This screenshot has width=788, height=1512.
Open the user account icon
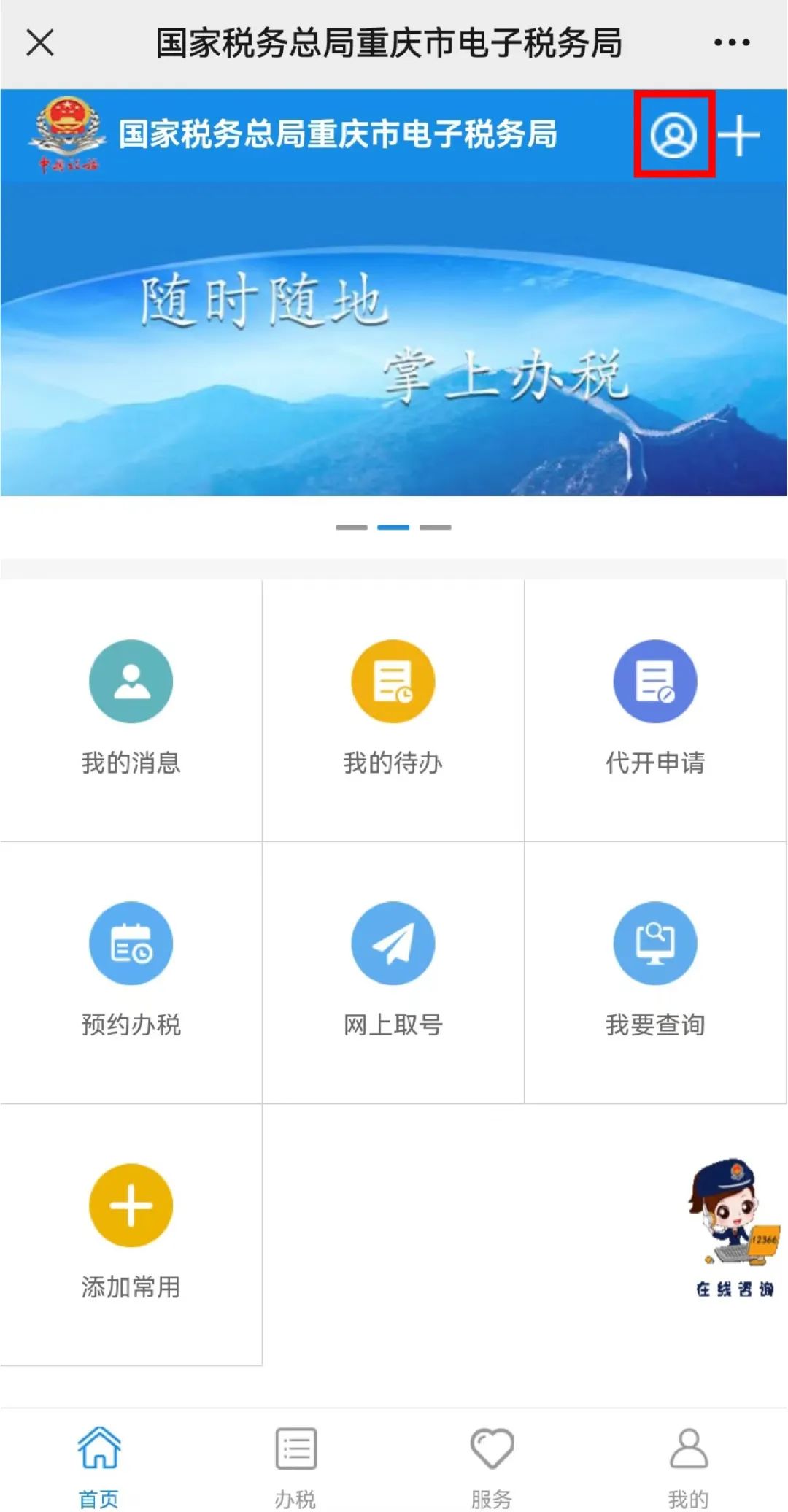(x=673, y=135)
